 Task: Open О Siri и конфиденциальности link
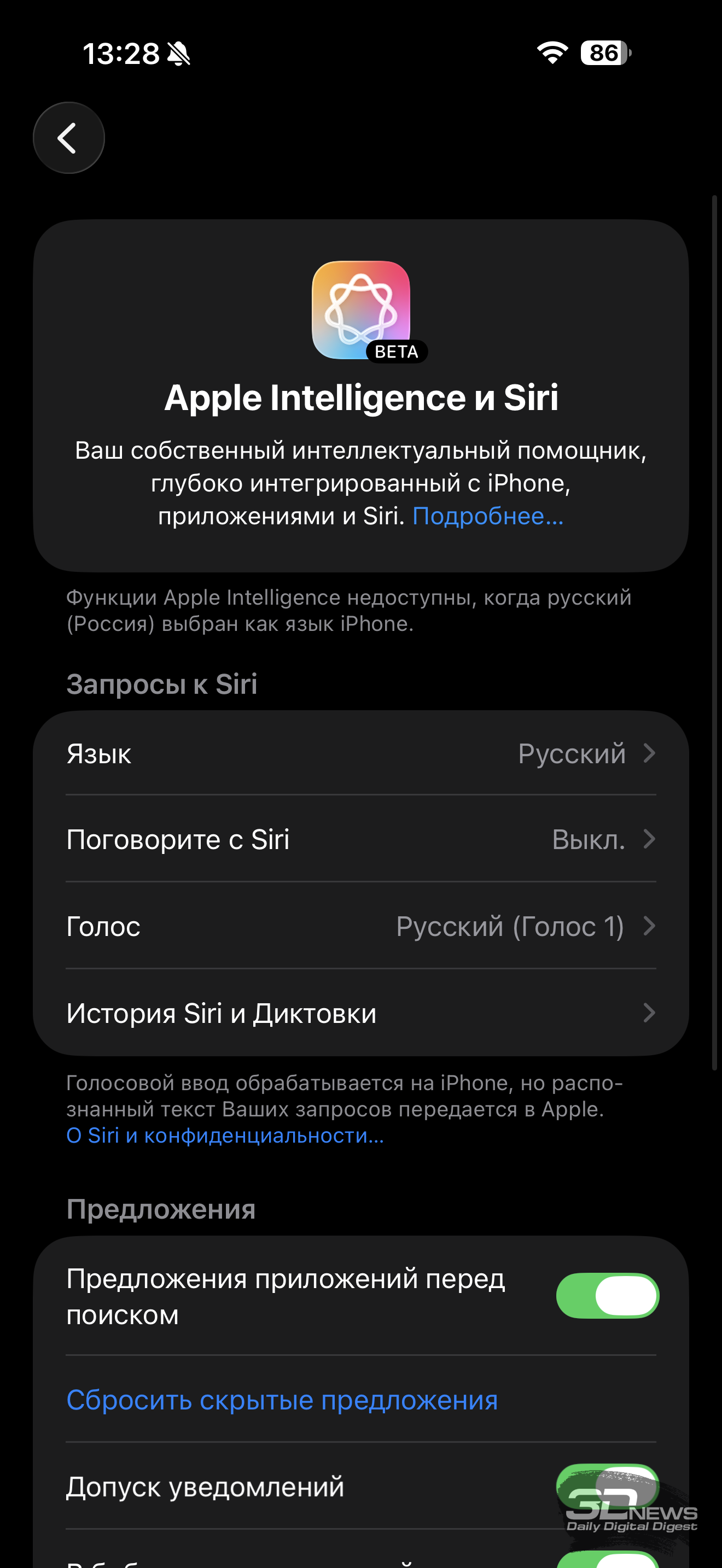pyautogui.click(x=225, y=1135)
